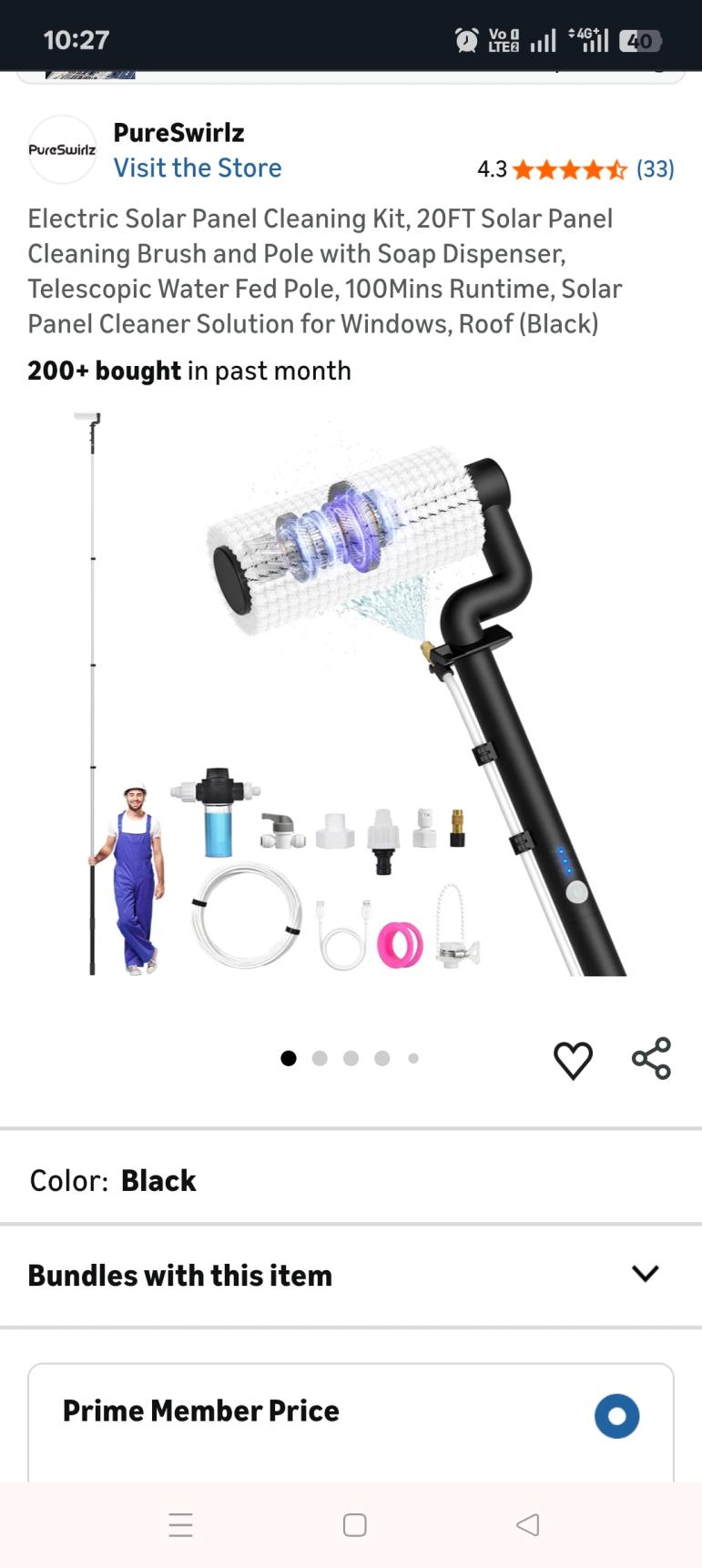The height and width of the screenshot is (1568, 702).
Task: Visit the PureSwirlz store
Action: coord(198,168)
